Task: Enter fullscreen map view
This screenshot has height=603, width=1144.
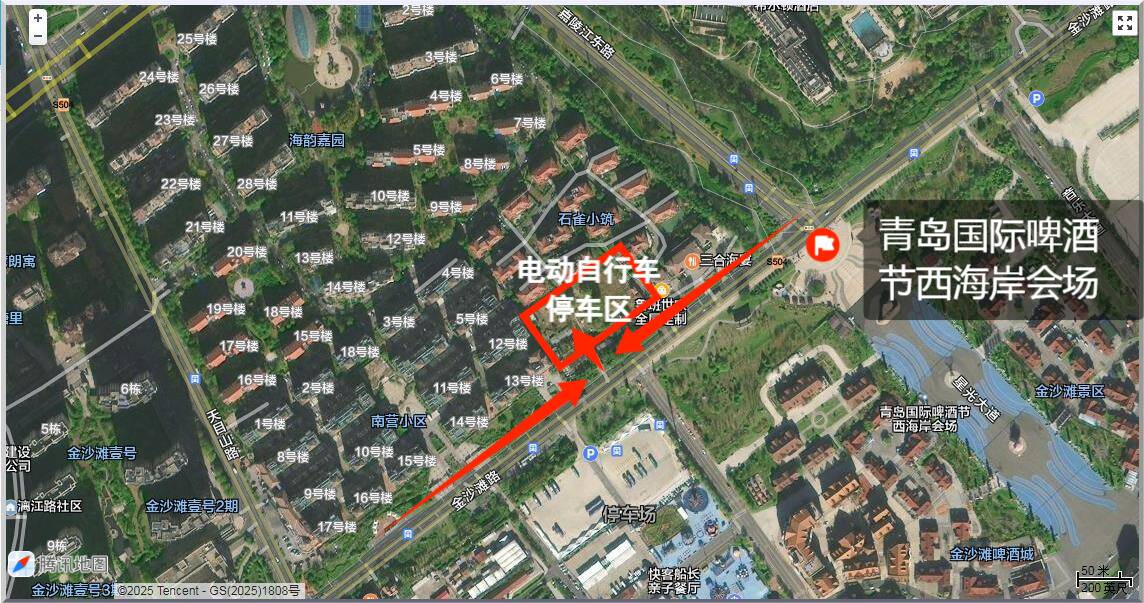Action: [x=1123, y=23]
